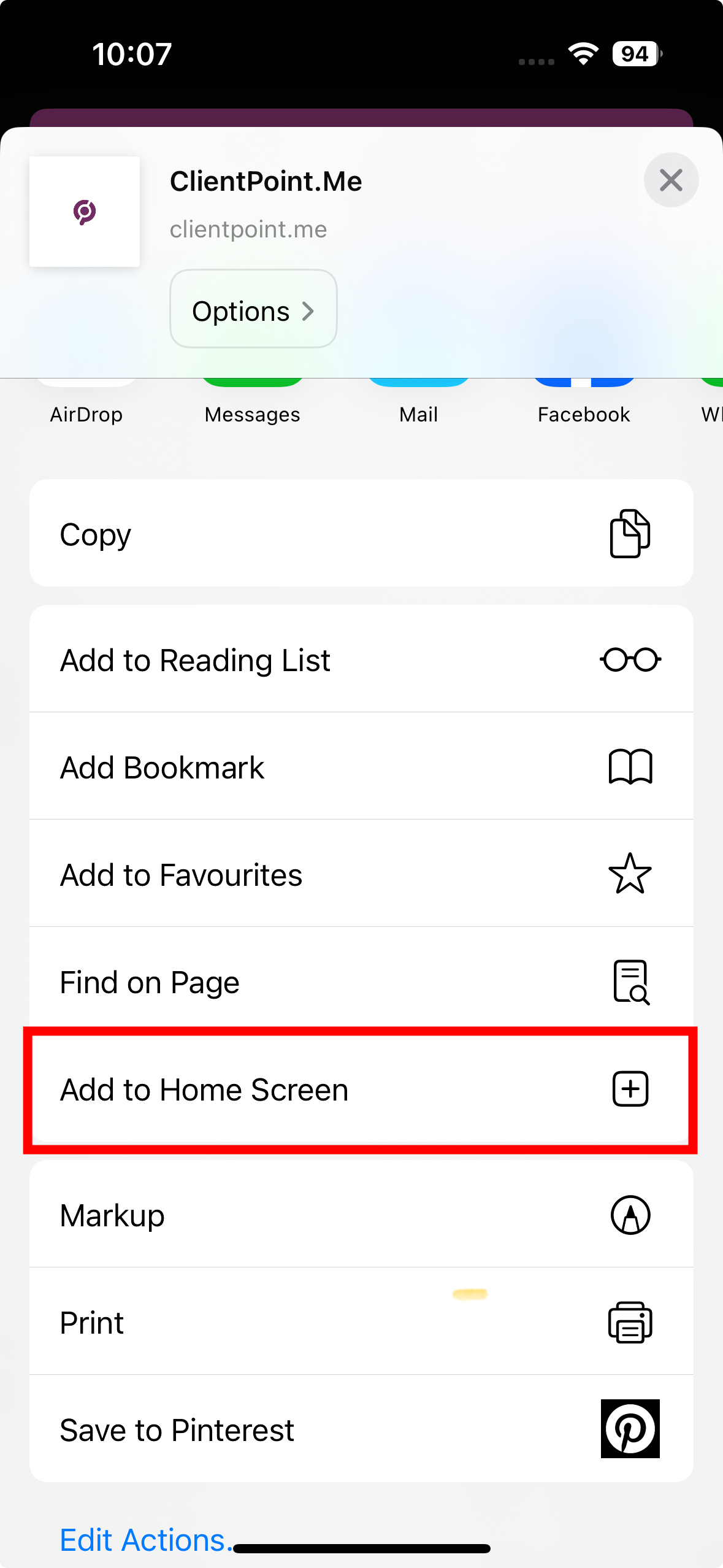The image size is (723, 1568).
Task: Close the share sheet
Action: pyautogui.click(x=671, y=180)
